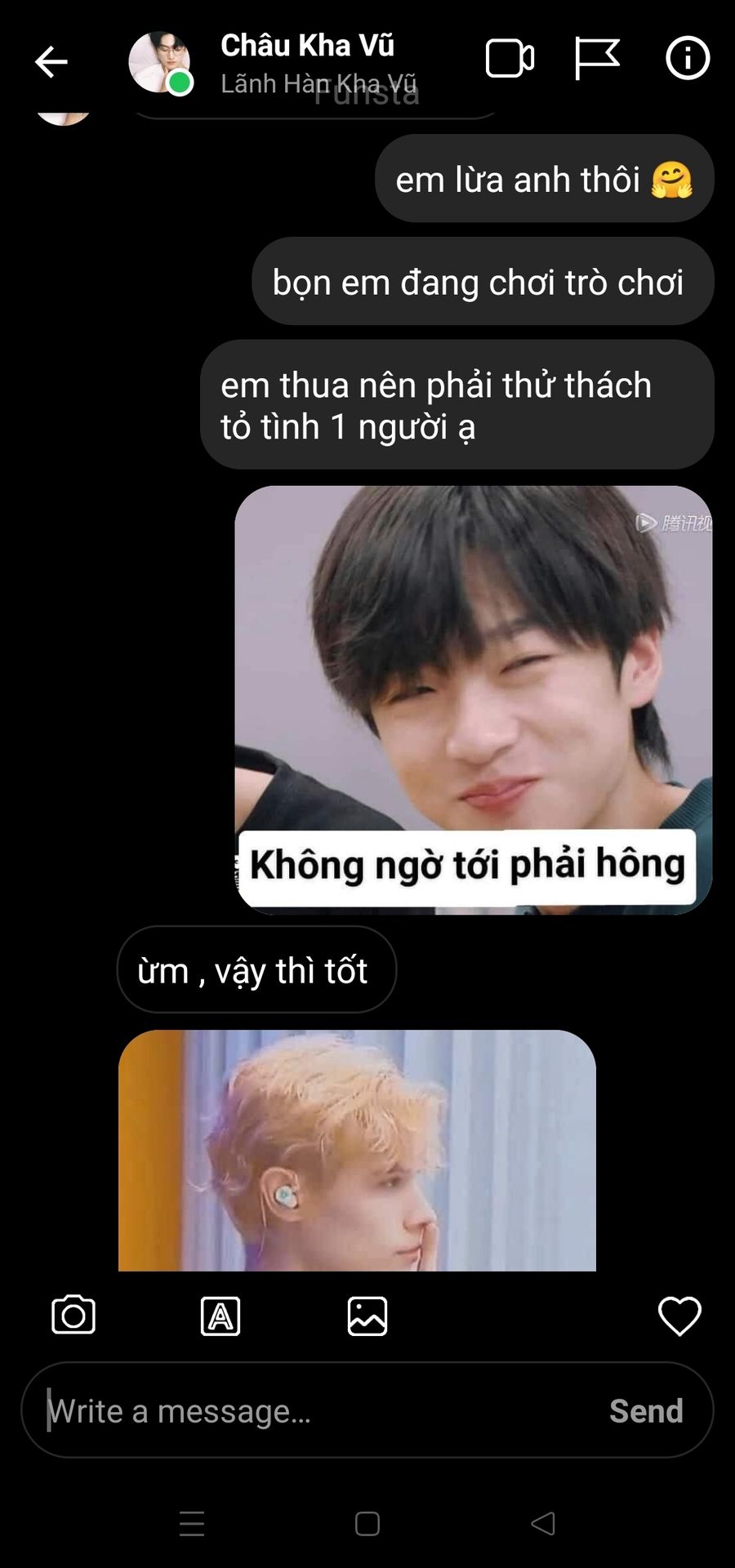The image size is (735, 1568).
Task: Send a heart reaction
Action: pos(679,1316)
